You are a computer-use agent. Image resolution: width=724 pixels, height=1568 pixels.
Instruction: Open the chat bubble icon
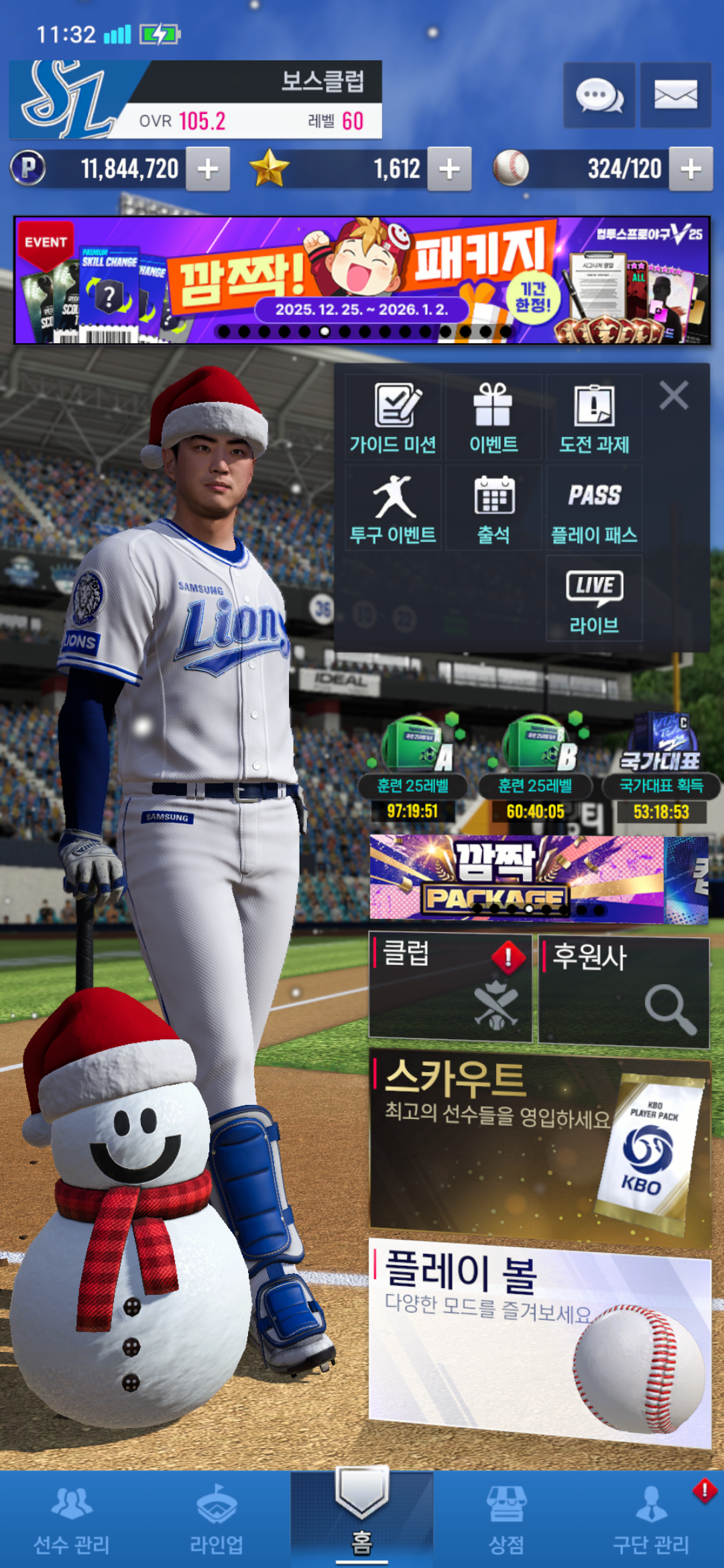(599, 95)
